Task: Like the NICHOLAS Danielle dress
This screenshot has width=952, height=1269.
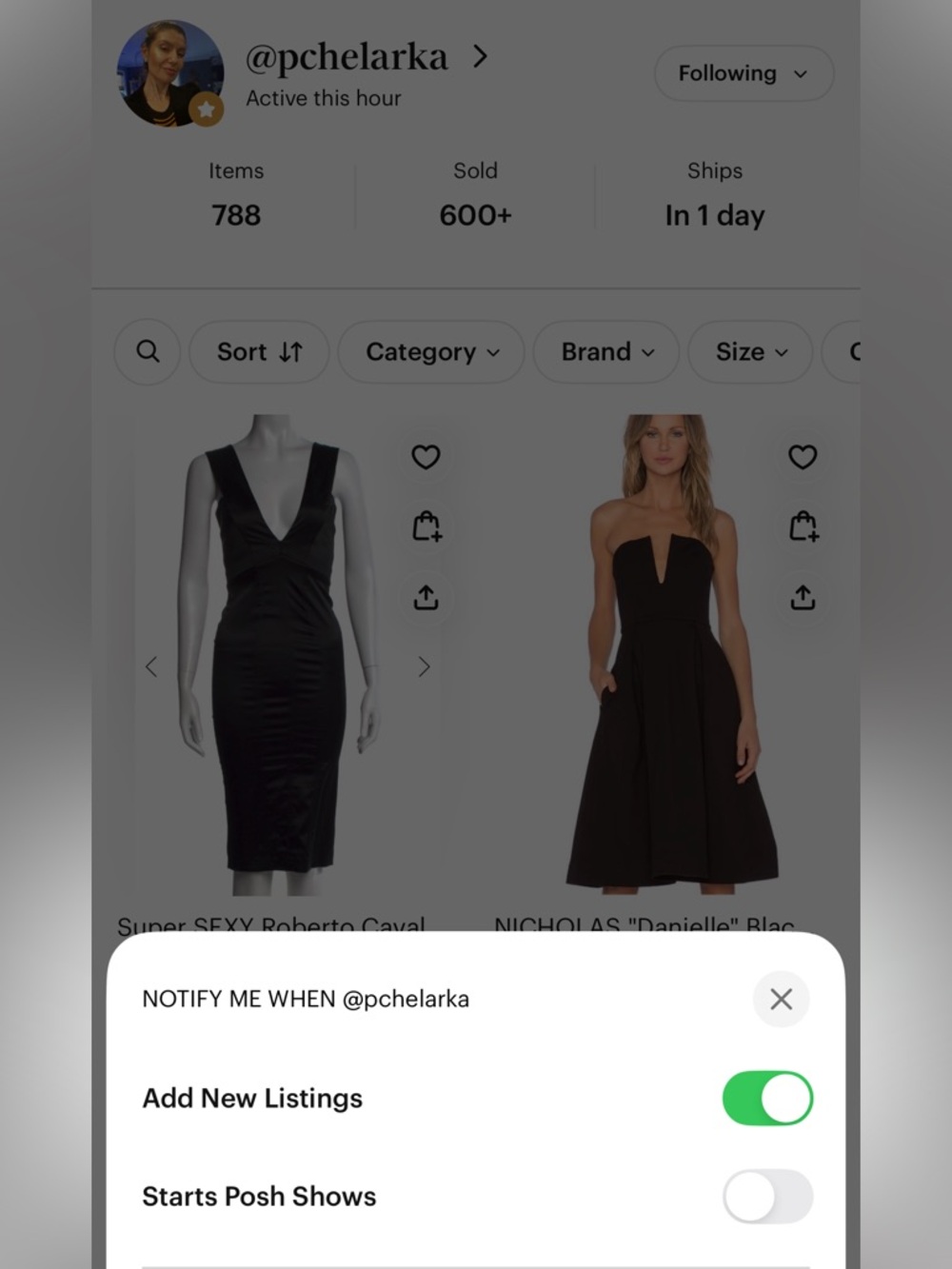Action: pos(803,457)
